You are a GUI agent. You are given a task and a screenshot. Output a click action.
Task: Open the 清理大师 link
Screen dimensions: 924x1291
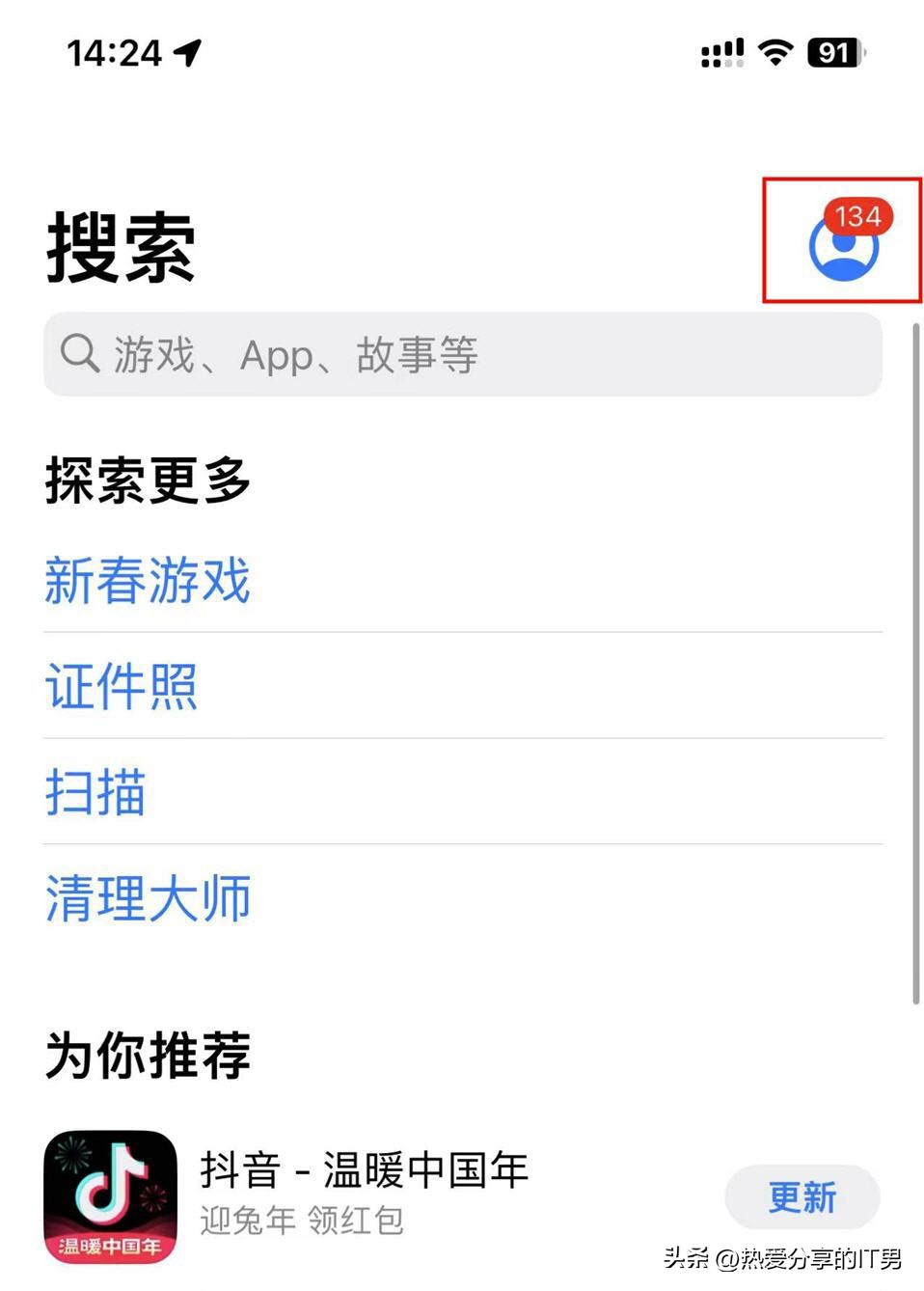148,897
